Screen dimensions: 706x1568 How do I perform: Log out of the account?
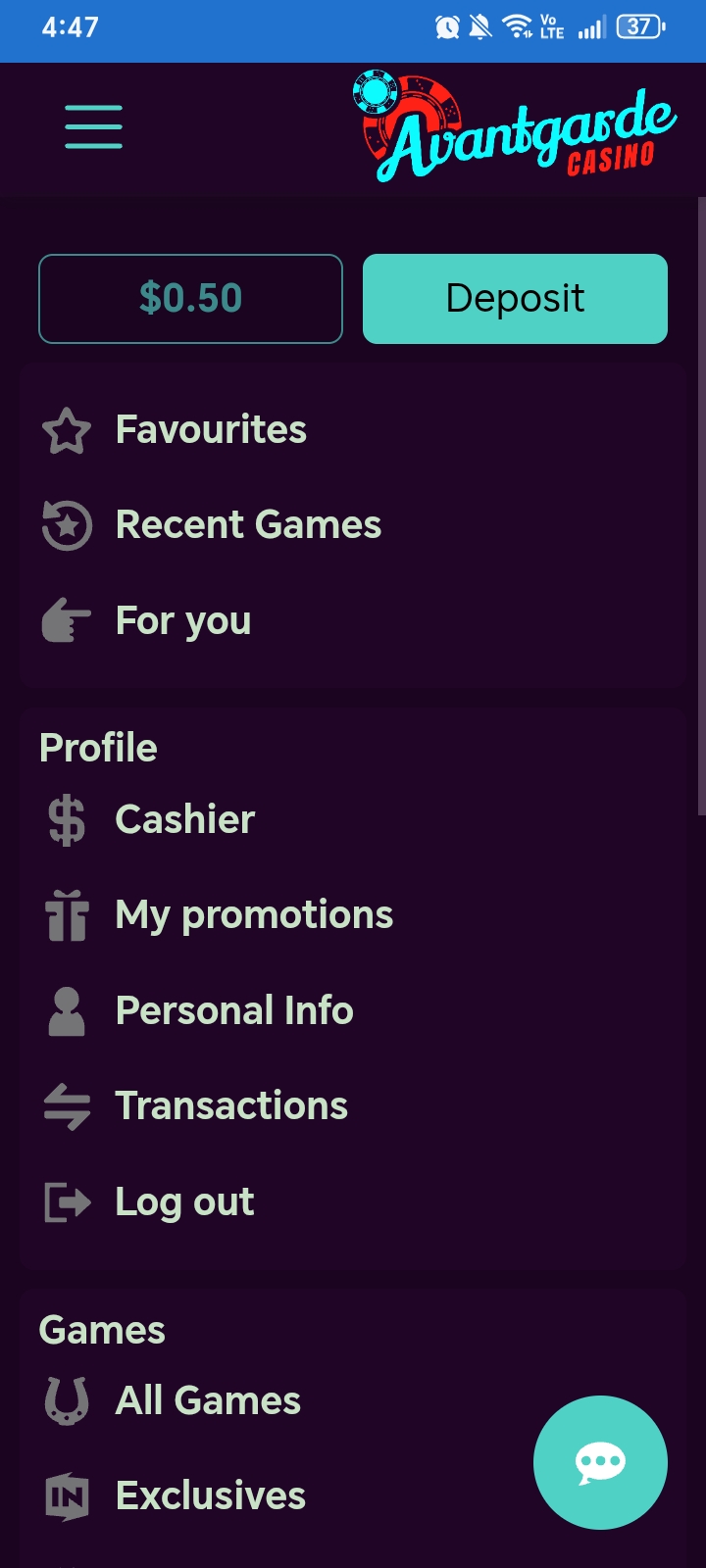(x=184, y=1201)
